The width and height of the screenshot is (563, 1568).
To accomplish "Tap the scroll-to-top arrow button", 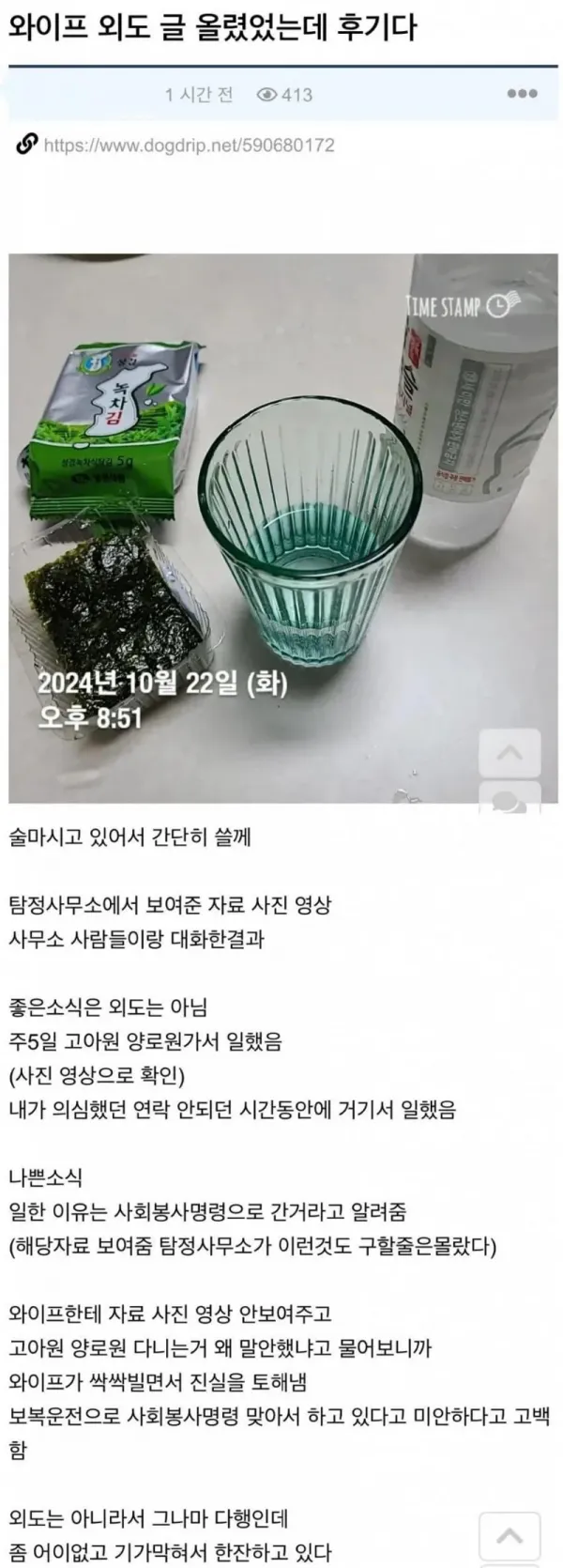I will (510, 1536).
